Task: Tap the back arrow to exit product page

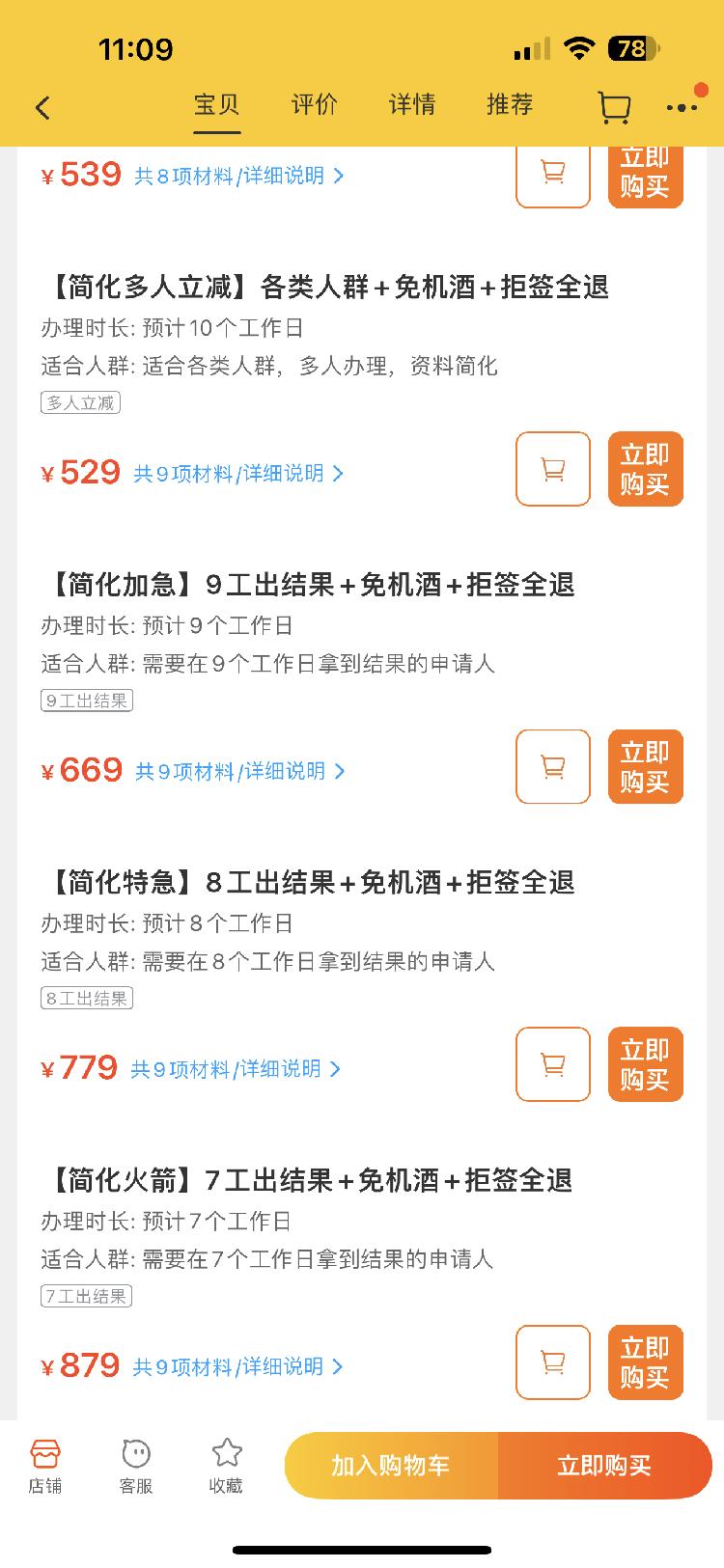Action: tap(42, 107)
